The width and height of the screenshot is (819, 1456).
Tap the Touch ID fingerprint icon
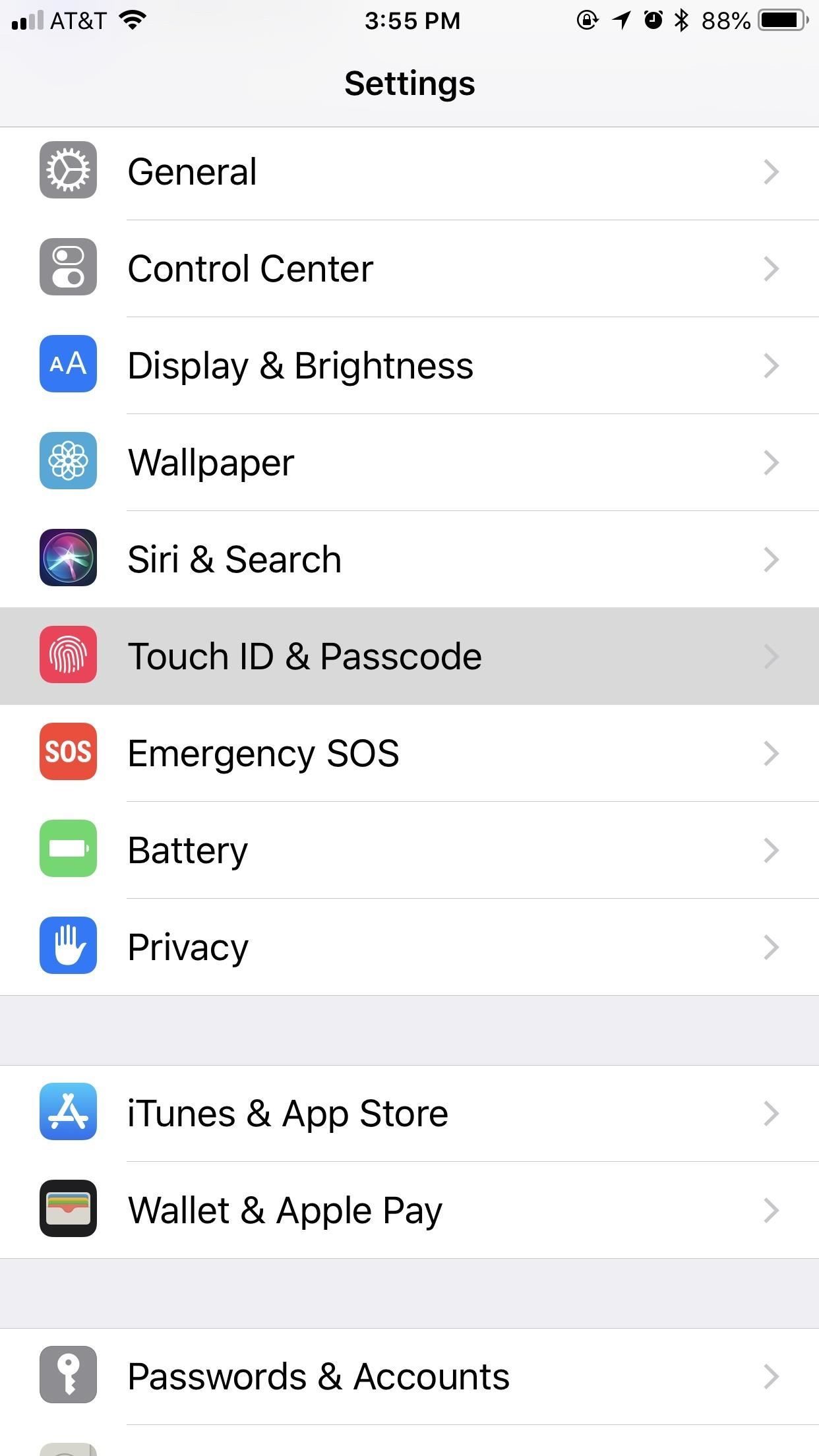click(x=68, y=655)
